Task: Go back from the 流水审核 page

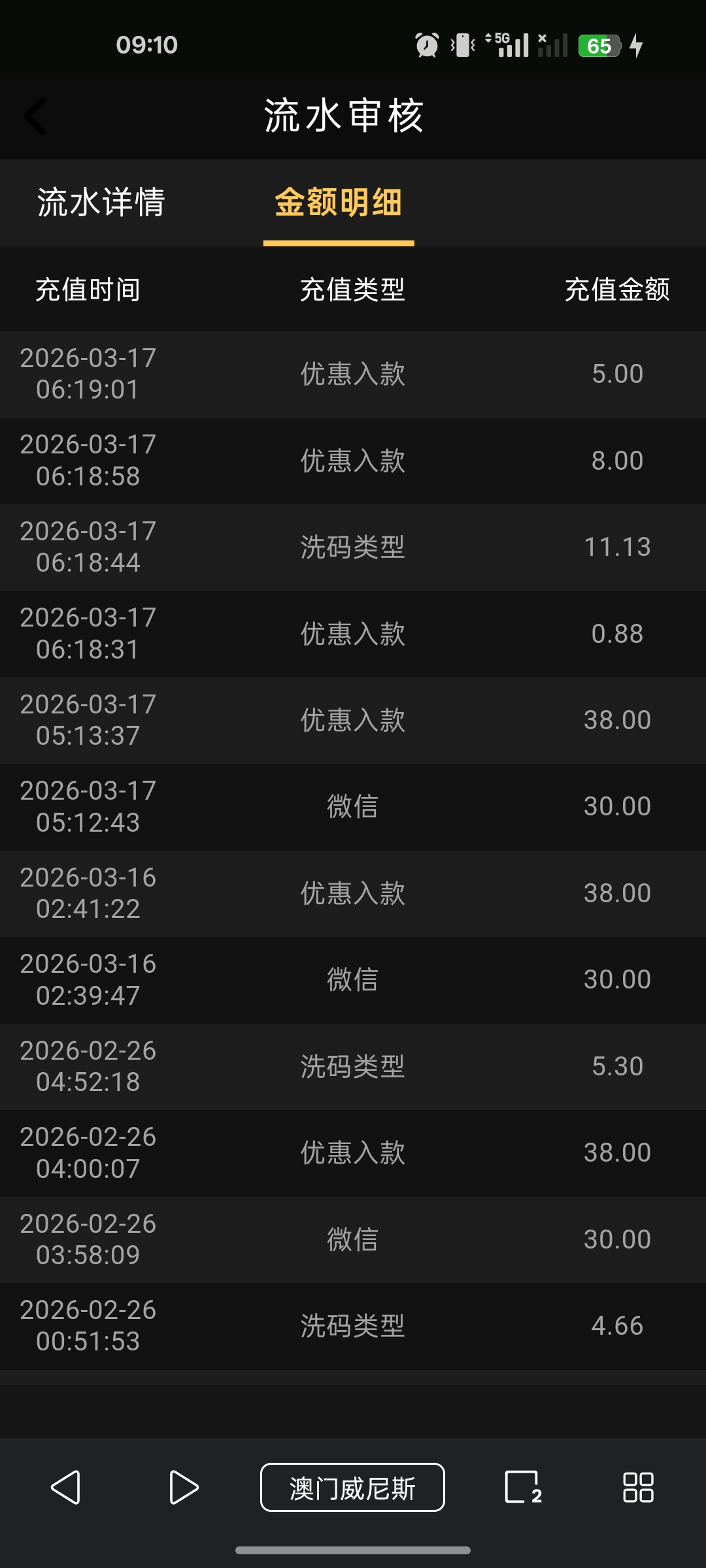Action: click(x=35, y=116)
